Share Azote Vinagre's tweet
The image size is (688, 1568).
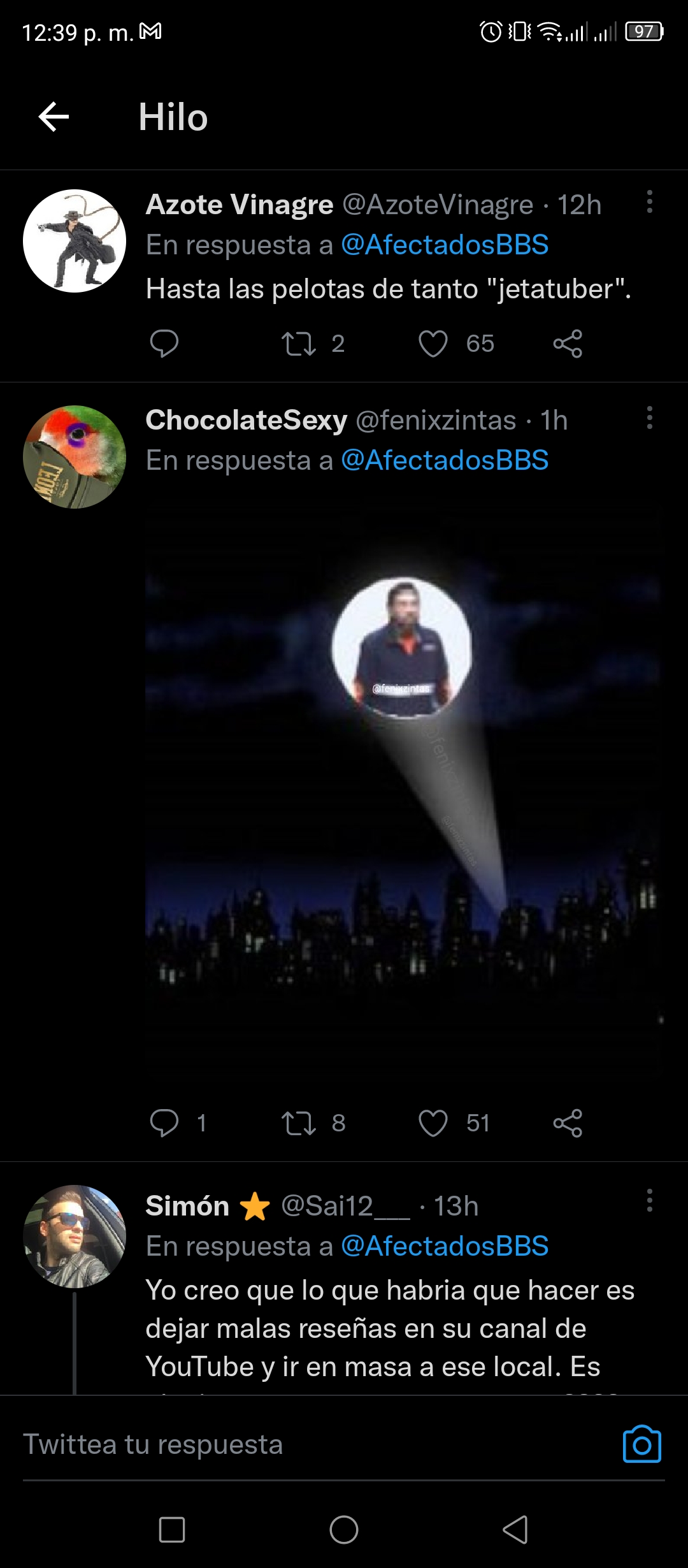tap(568, 344)
